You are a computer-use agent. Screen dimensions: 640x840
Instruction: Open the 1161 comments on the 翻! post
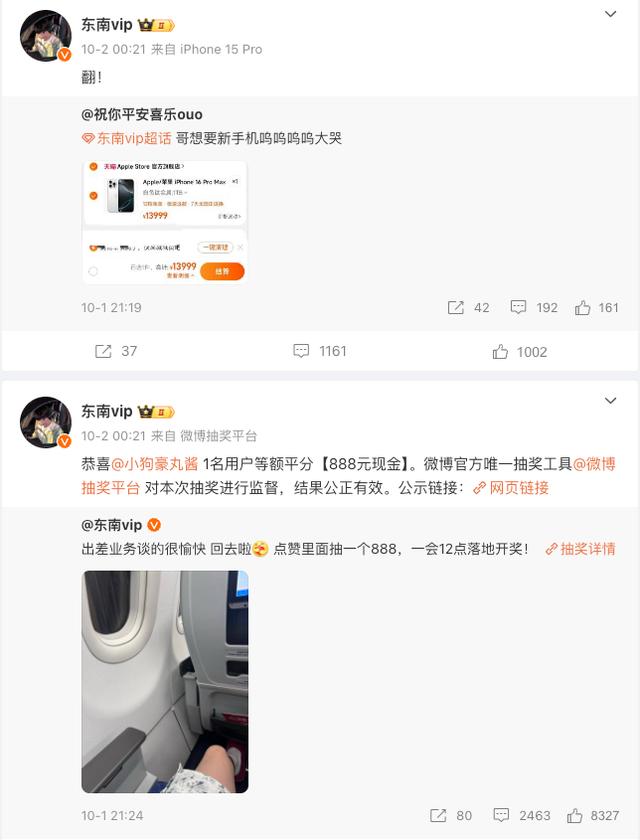point(320,351)
